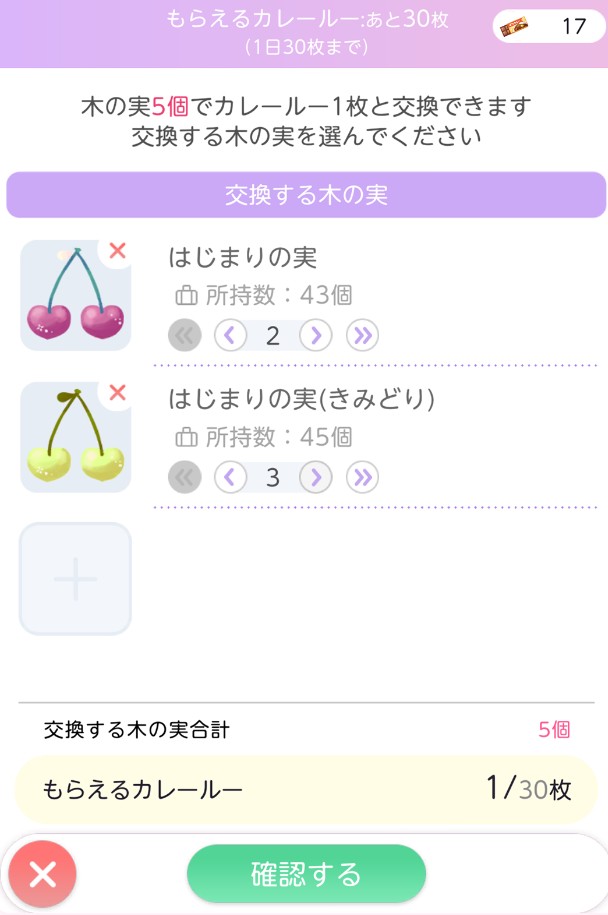Close the exchange screen with red X
The width and height of the screenshot is (608, 915).
pyautogui.click(x=43, y=875)
